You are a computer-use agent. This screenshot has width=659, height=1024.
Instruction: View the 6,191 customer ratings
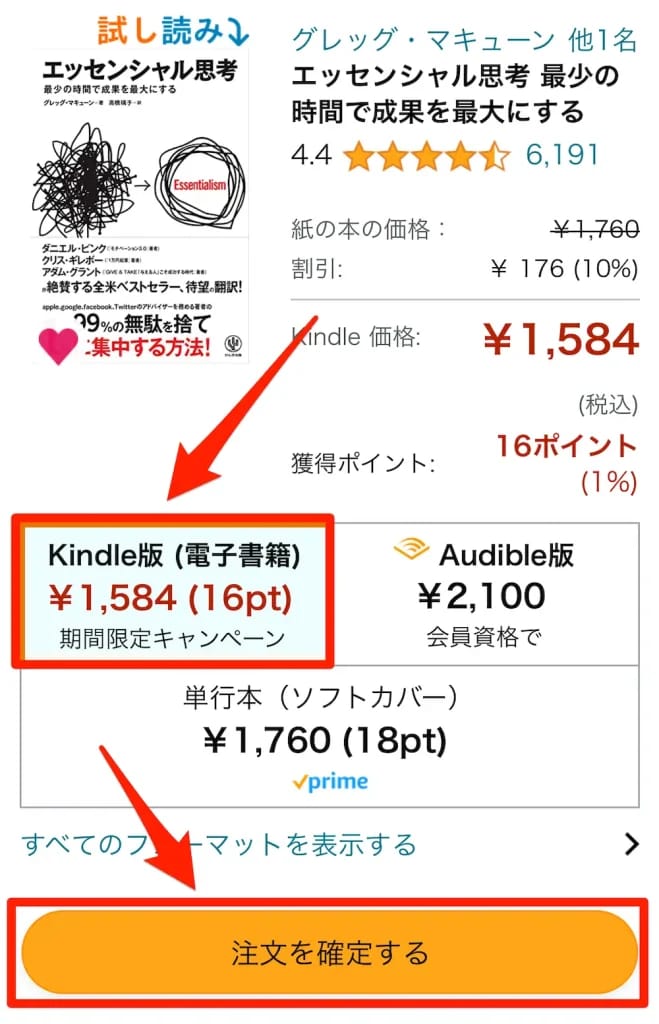[x=562, y=154]
